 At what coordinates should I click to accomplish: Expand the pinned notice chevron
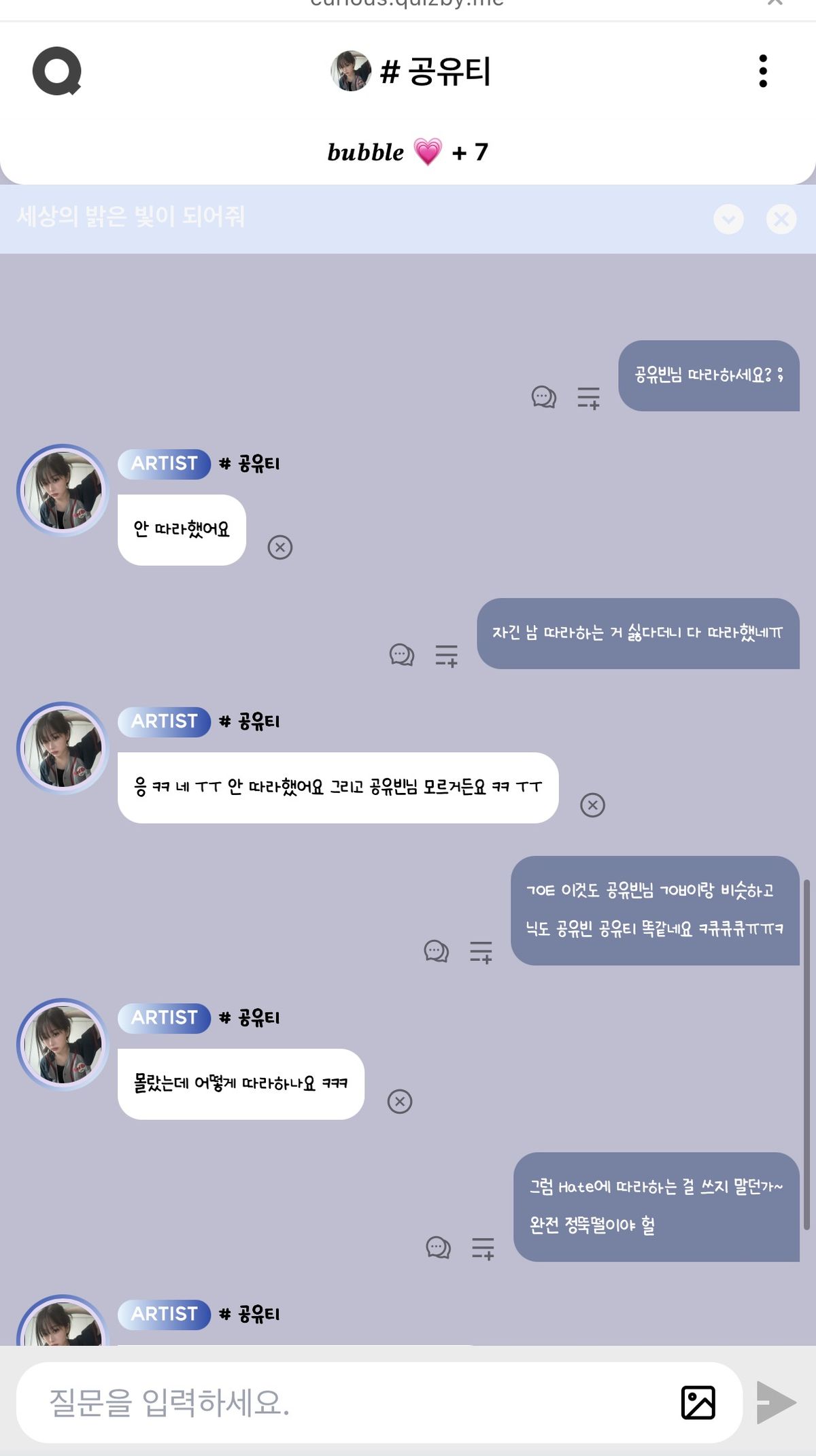pos(728,219)
